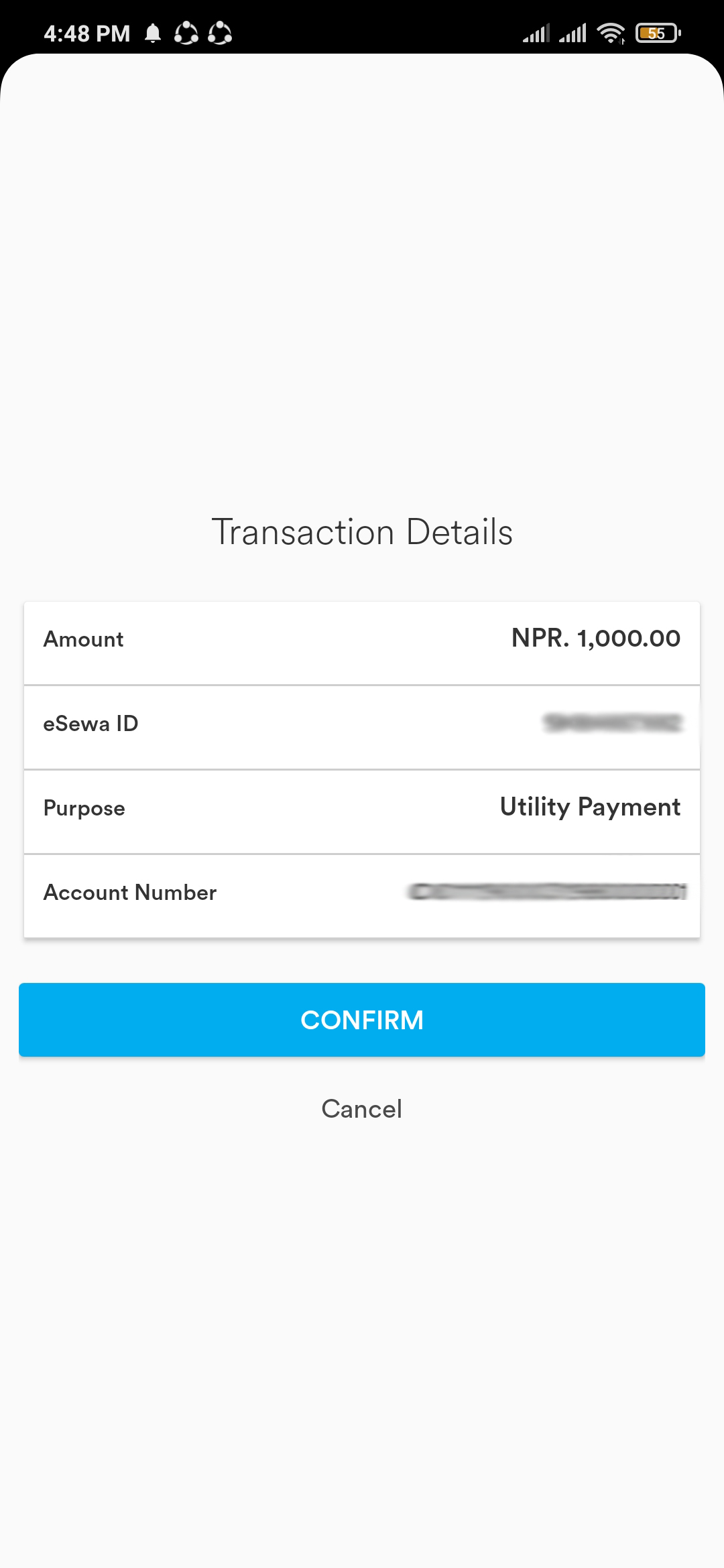Viewport: 724px width, 1568px height.
Task: Tap the eSewa ID label
Action: 92,724
